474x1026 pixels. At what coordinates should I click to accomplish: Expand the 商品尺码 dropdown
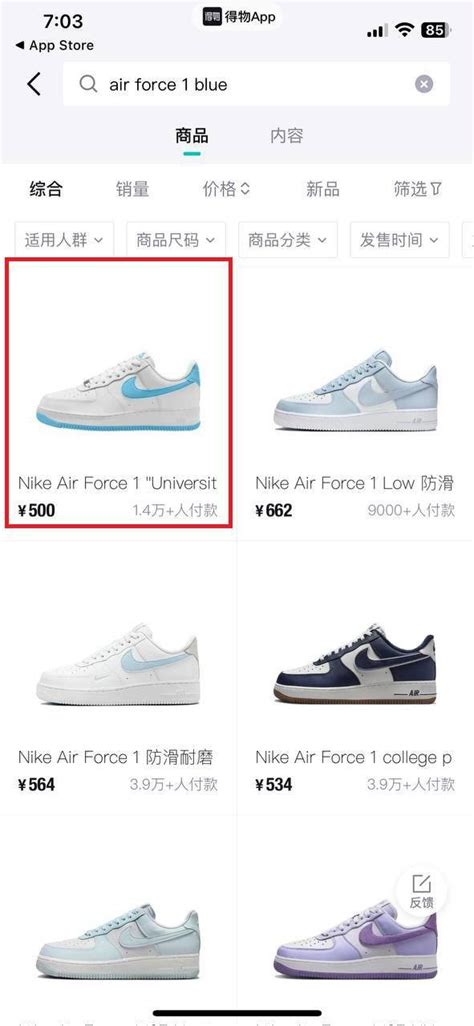point(176,240)
